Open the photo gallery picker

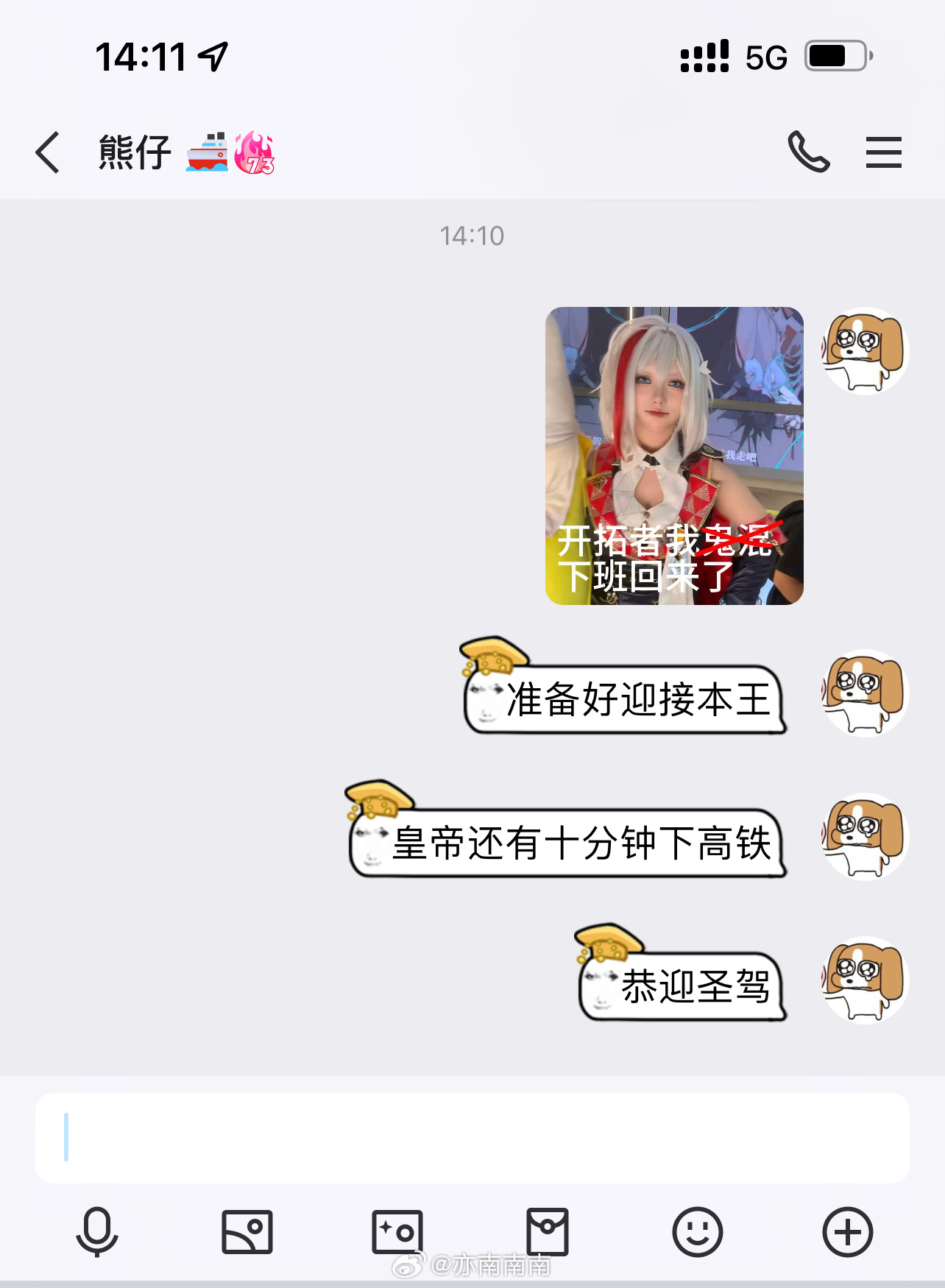tap(247, 1231)
